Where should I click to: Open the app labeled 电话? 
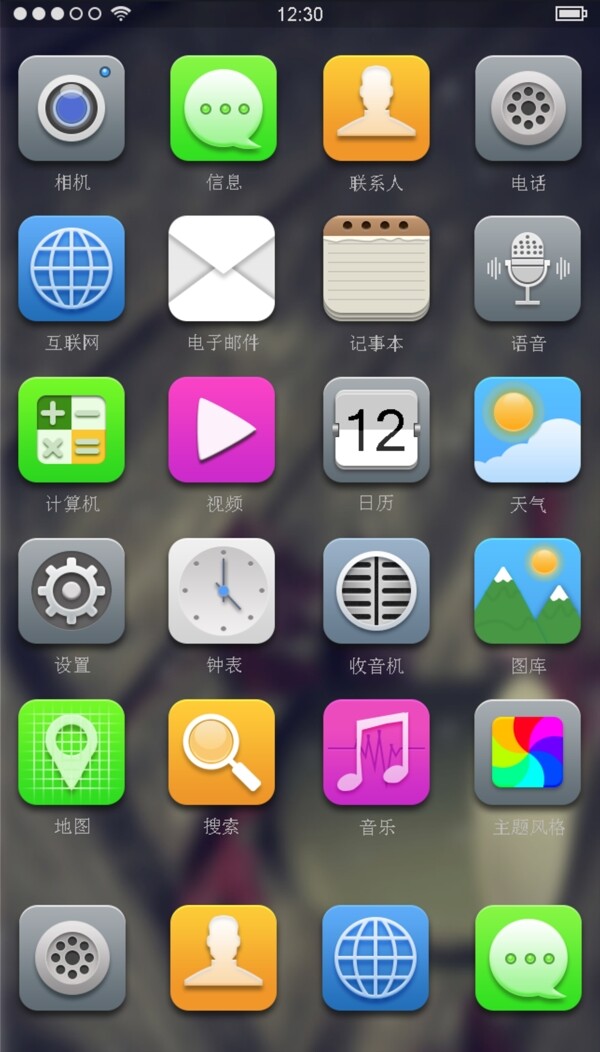click(x=528, y=108)
